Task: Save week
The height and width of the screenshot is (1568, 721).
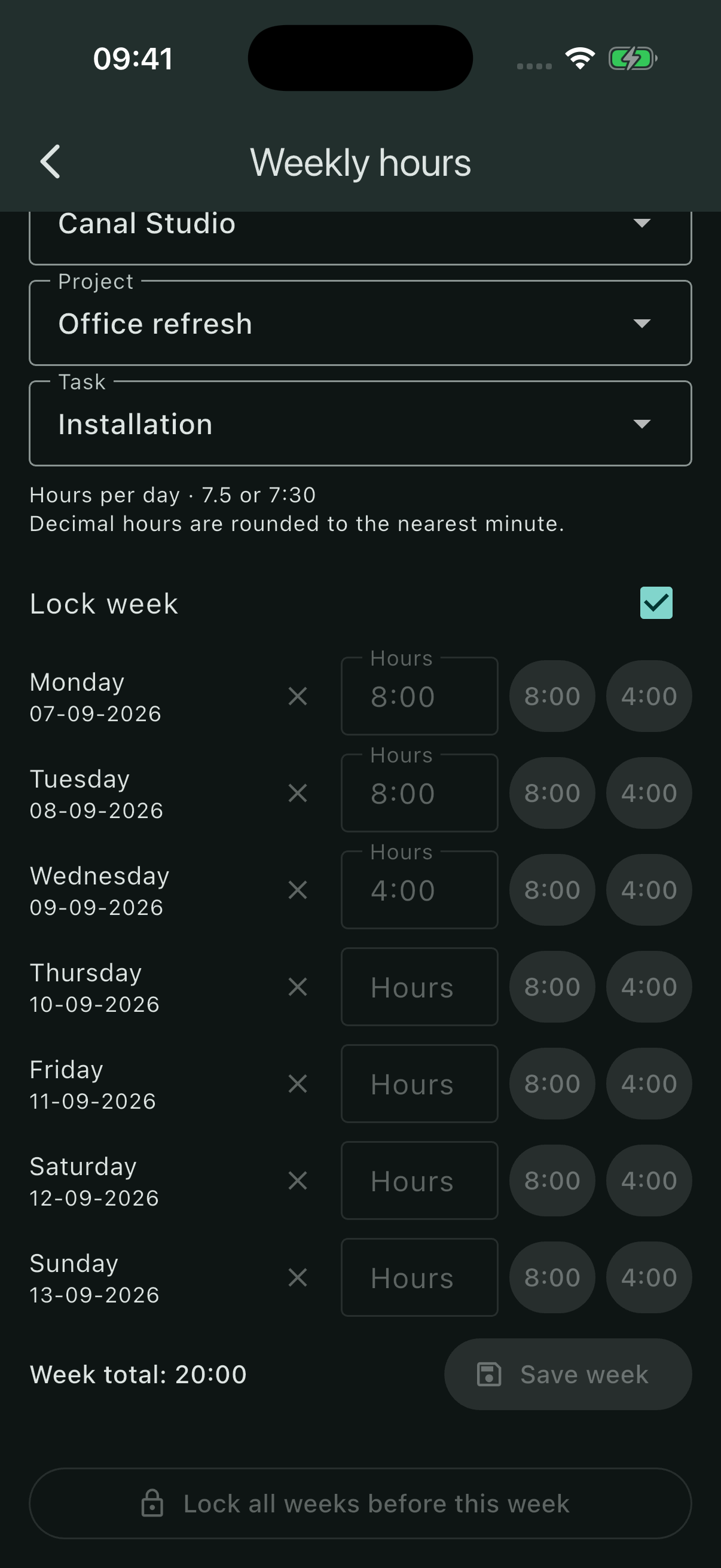Action: point(568,1374)
